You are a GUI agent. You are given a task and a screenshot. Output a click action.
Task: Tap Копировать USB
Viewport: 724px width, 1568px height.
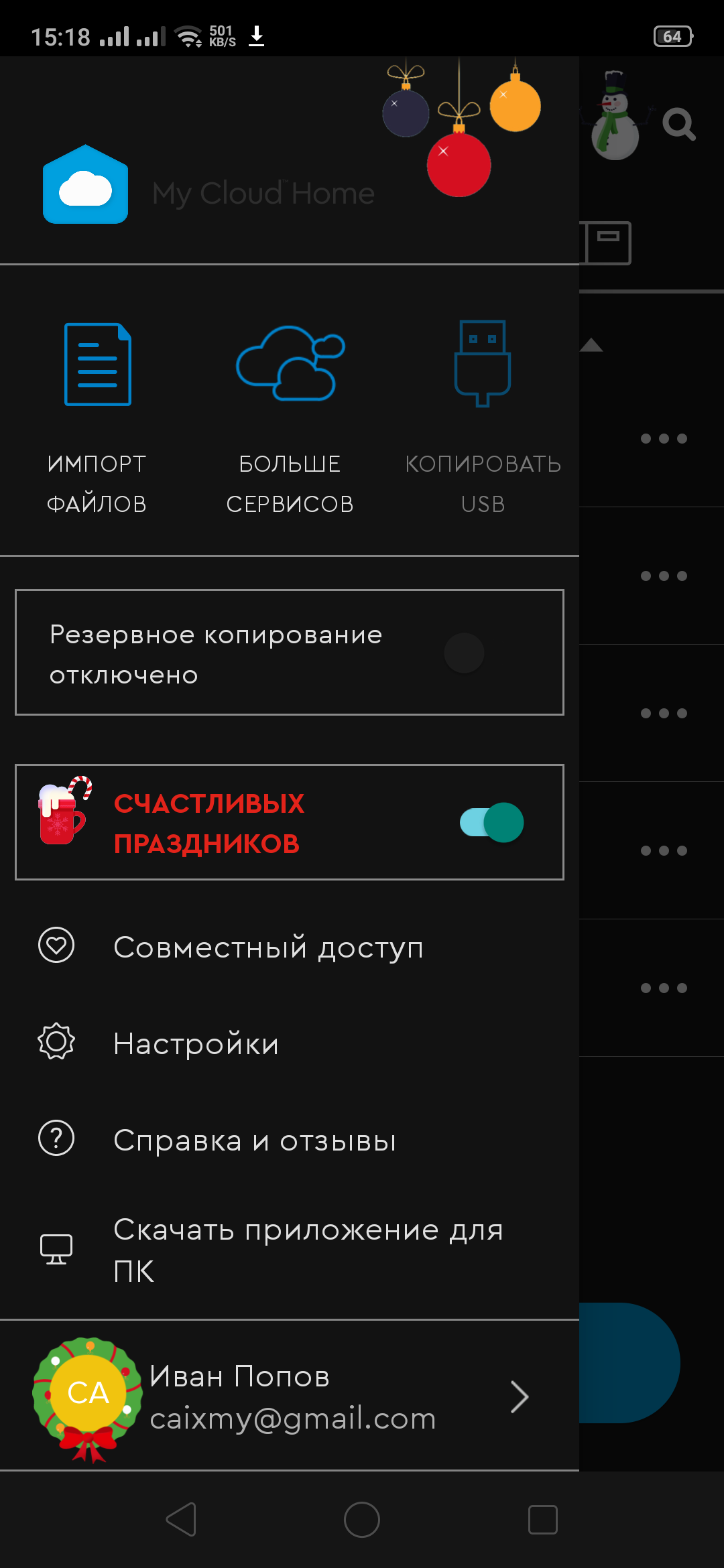(x=483, y=415)
